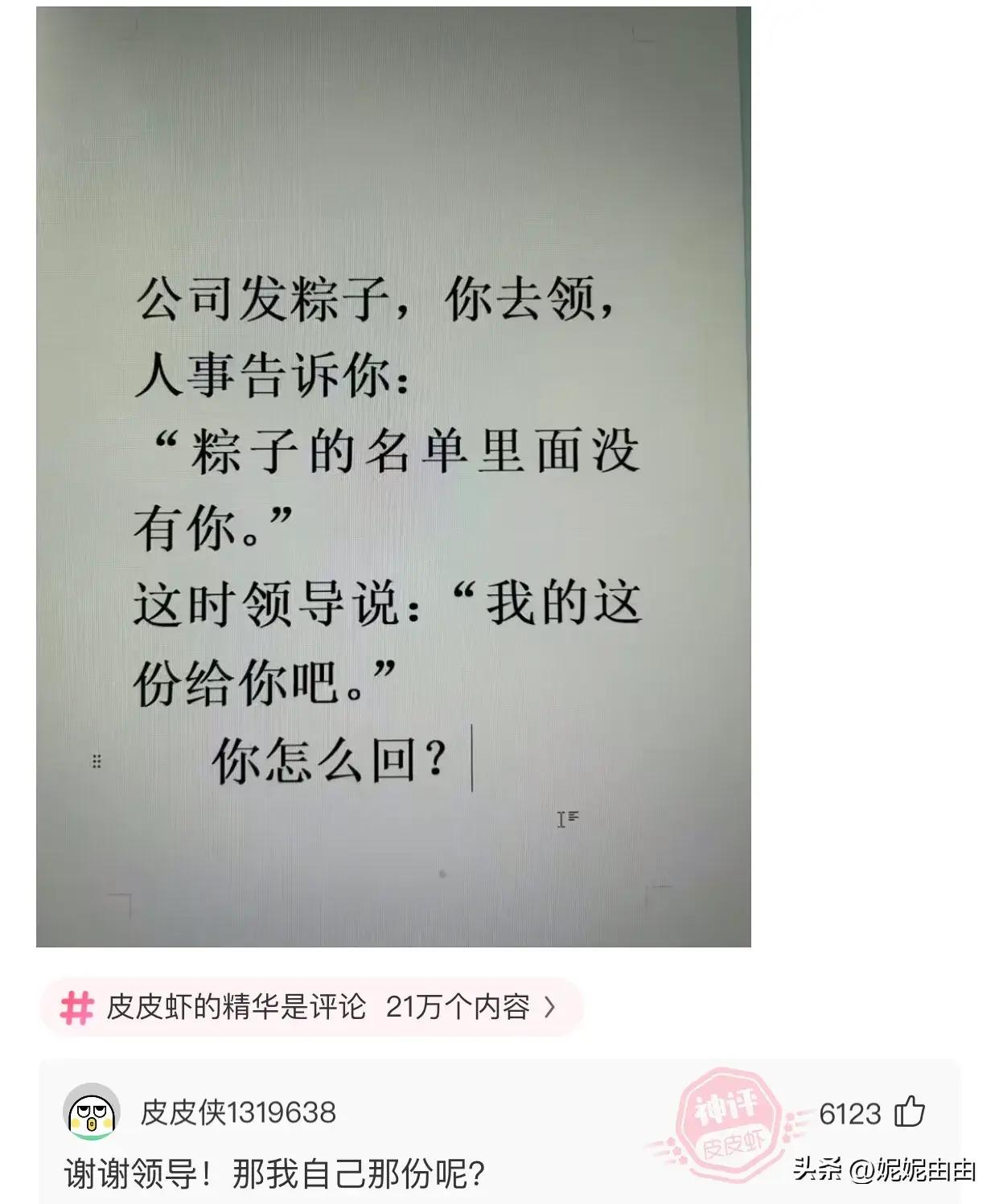Viewport: 999px width, 1204px height.
Task: Open the zongzi joke post image
Action: pos(393,476)
